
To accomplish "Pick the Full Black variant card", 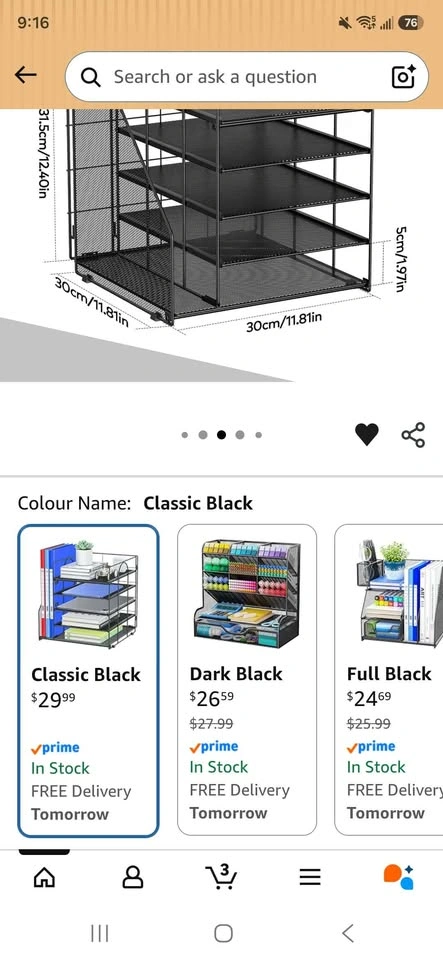I will pos(389,680).
